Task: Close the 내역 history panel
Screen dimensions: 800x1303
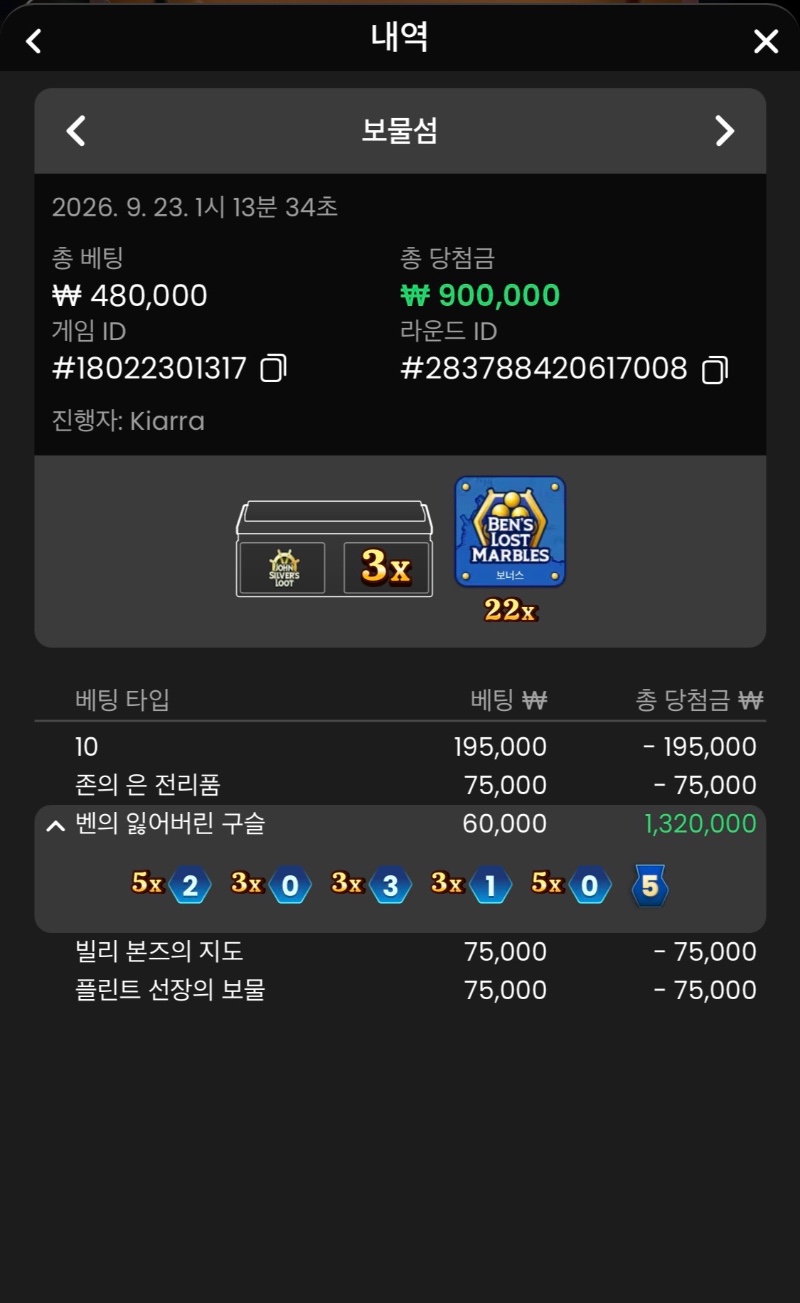Action: (766, 41)
